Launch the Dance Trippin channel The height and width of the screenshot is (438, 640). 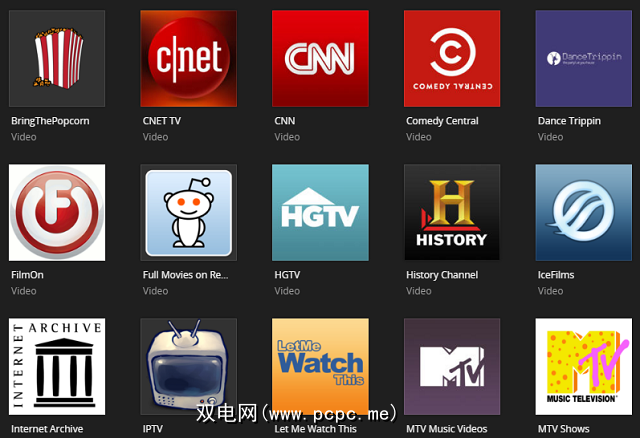click(583, 58)
